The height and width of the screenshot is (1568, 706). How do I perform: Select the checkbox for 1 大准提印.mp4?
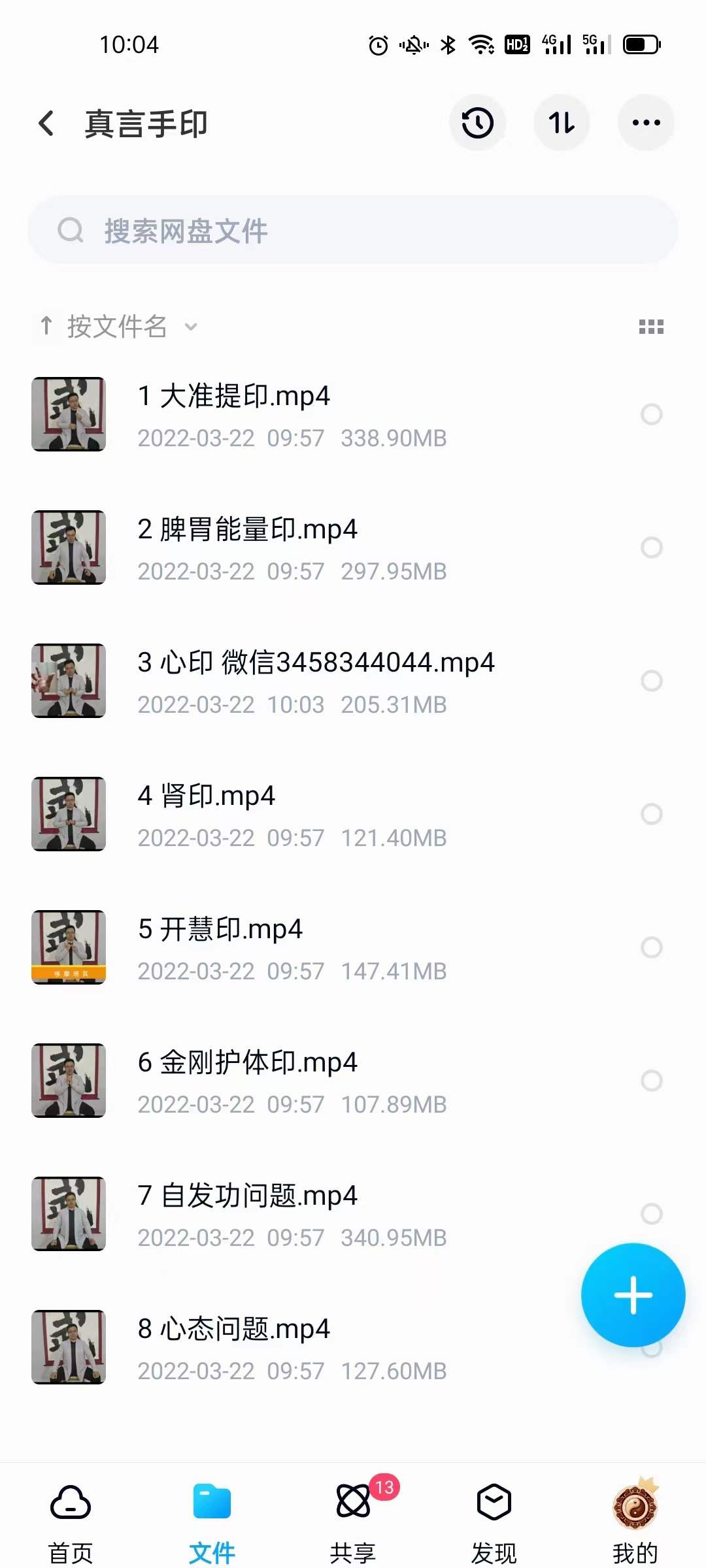652,414
